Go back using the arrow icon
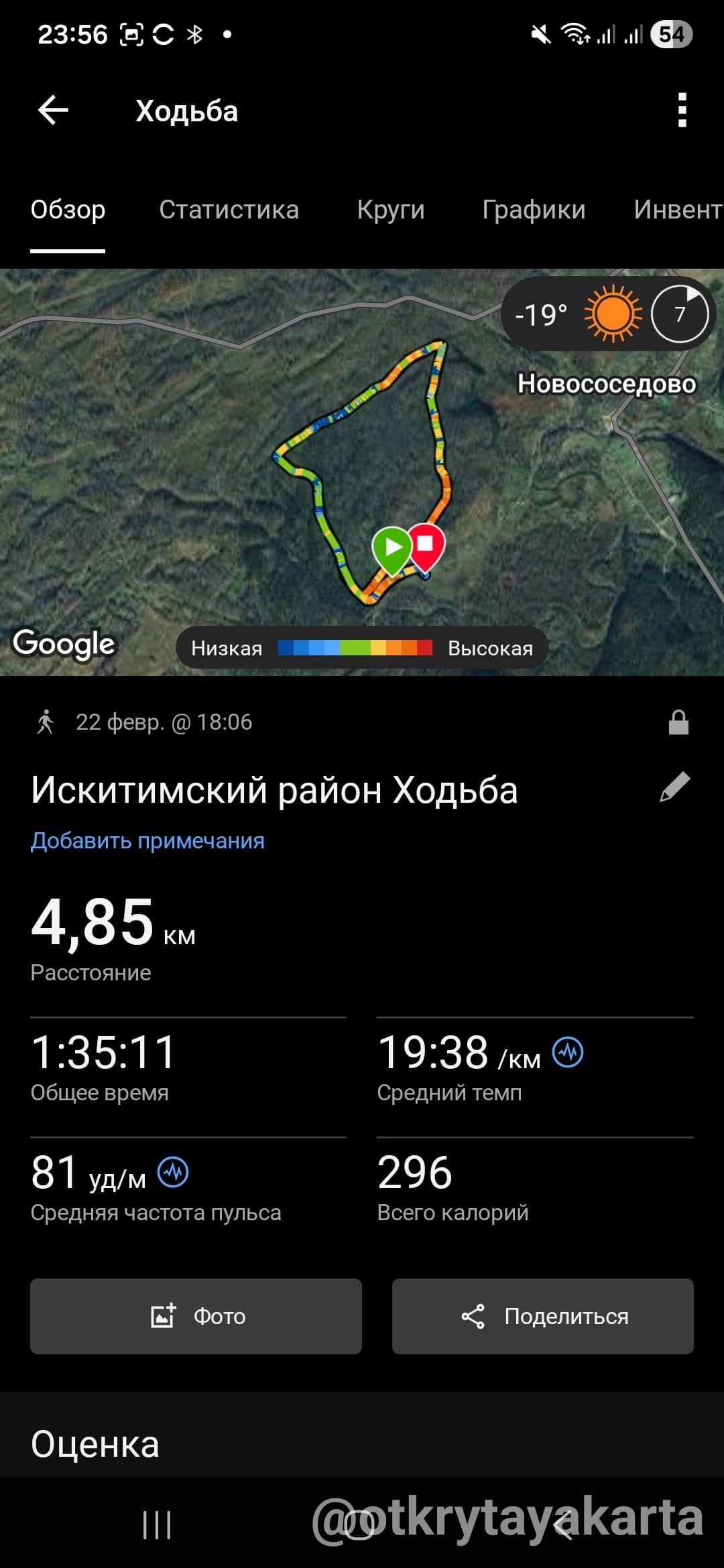This screenshot has width=724, height=1568. coord(53,110)
